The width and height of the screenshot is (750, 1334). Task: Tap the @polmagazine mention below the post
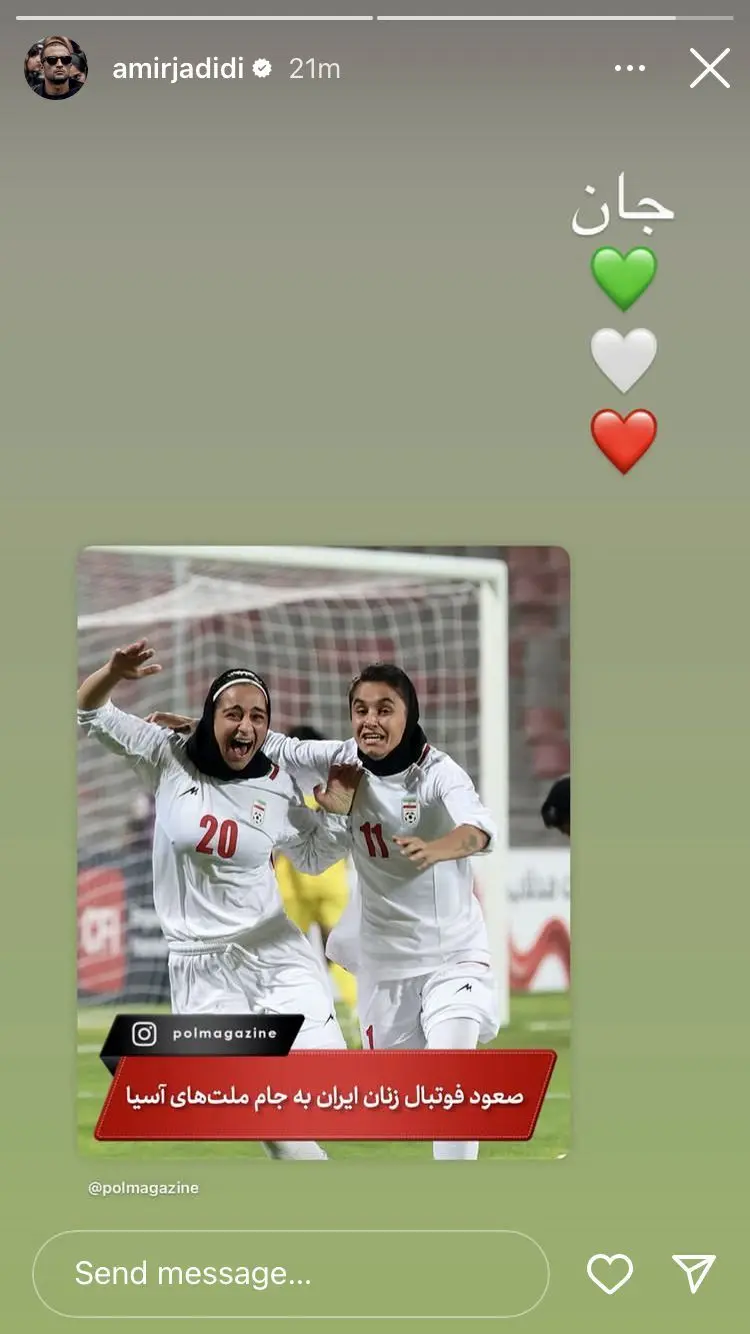143,1188
